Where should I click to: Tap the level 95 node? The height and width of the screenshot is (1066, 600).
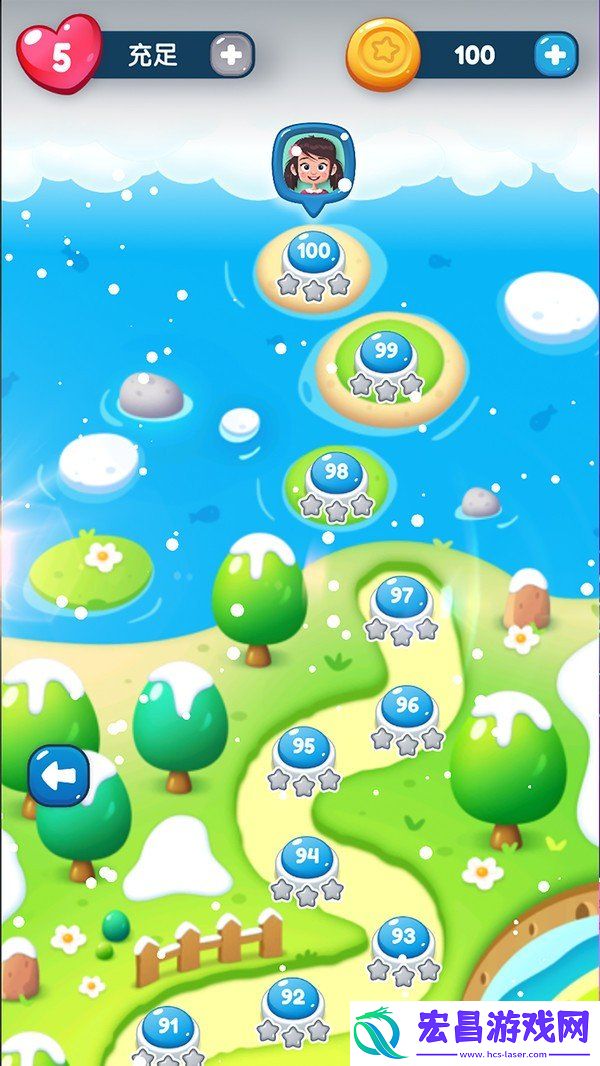point(303,748)
